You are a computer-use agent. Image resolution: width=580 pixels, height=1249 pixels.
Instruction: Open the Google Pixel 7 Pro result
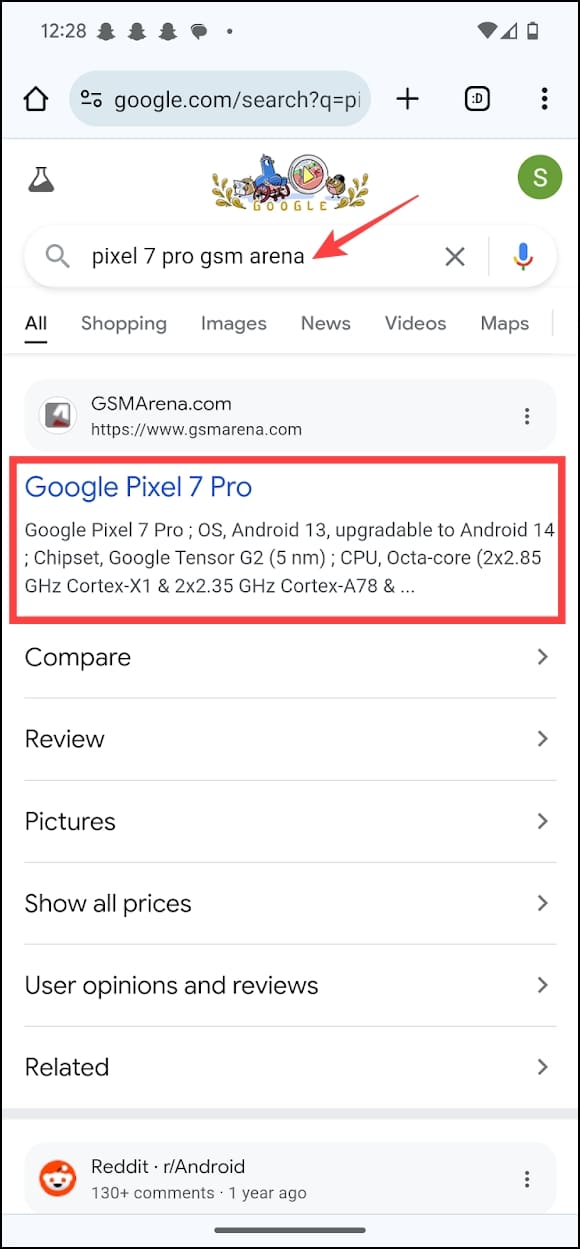pos(138,487)
